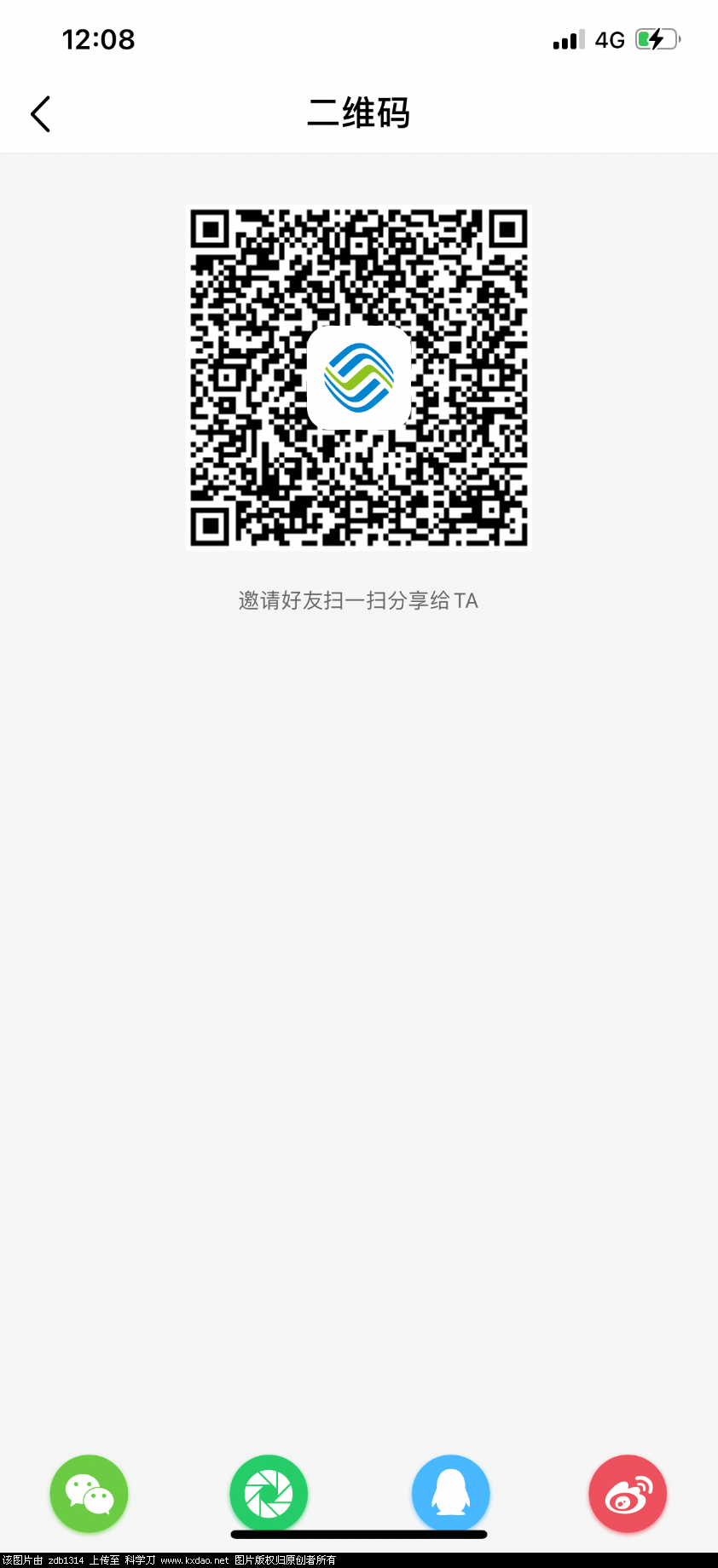
Task: Tap the 4G network indicator
Action: (x=610, y=39)
